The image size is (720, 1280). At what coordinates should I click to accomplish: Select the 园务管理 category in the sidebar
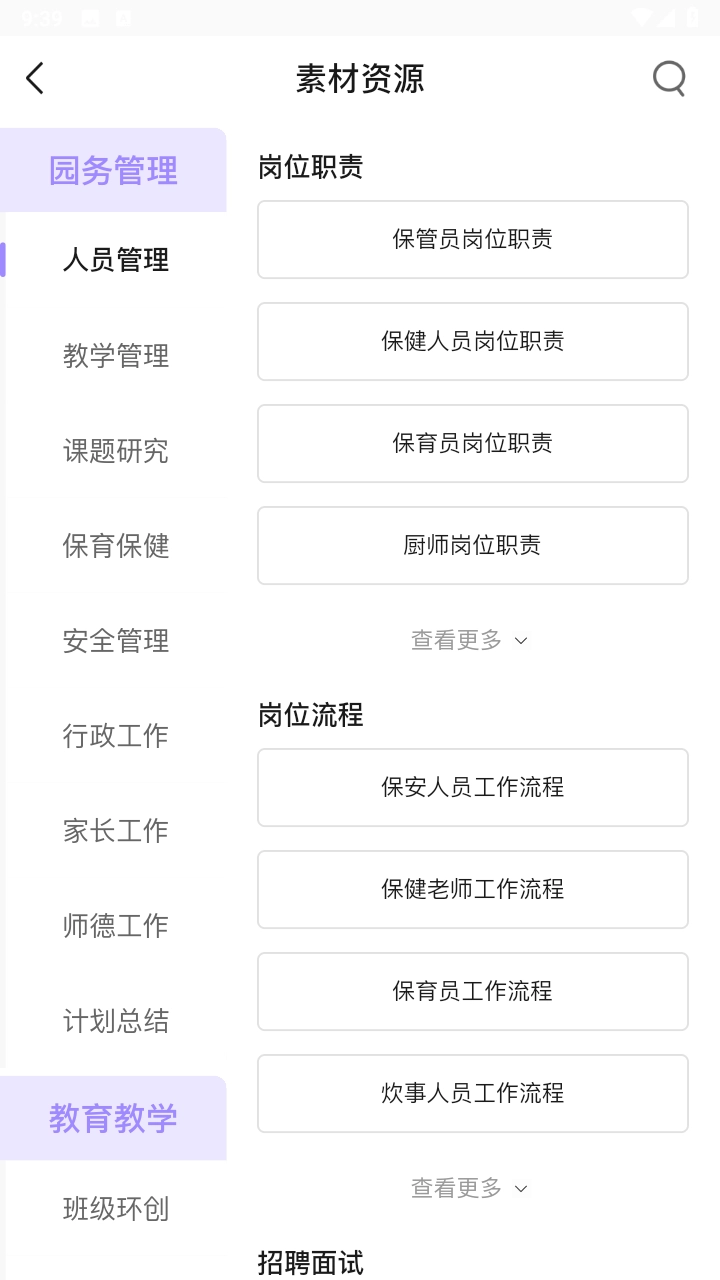(x=114, y=170)
